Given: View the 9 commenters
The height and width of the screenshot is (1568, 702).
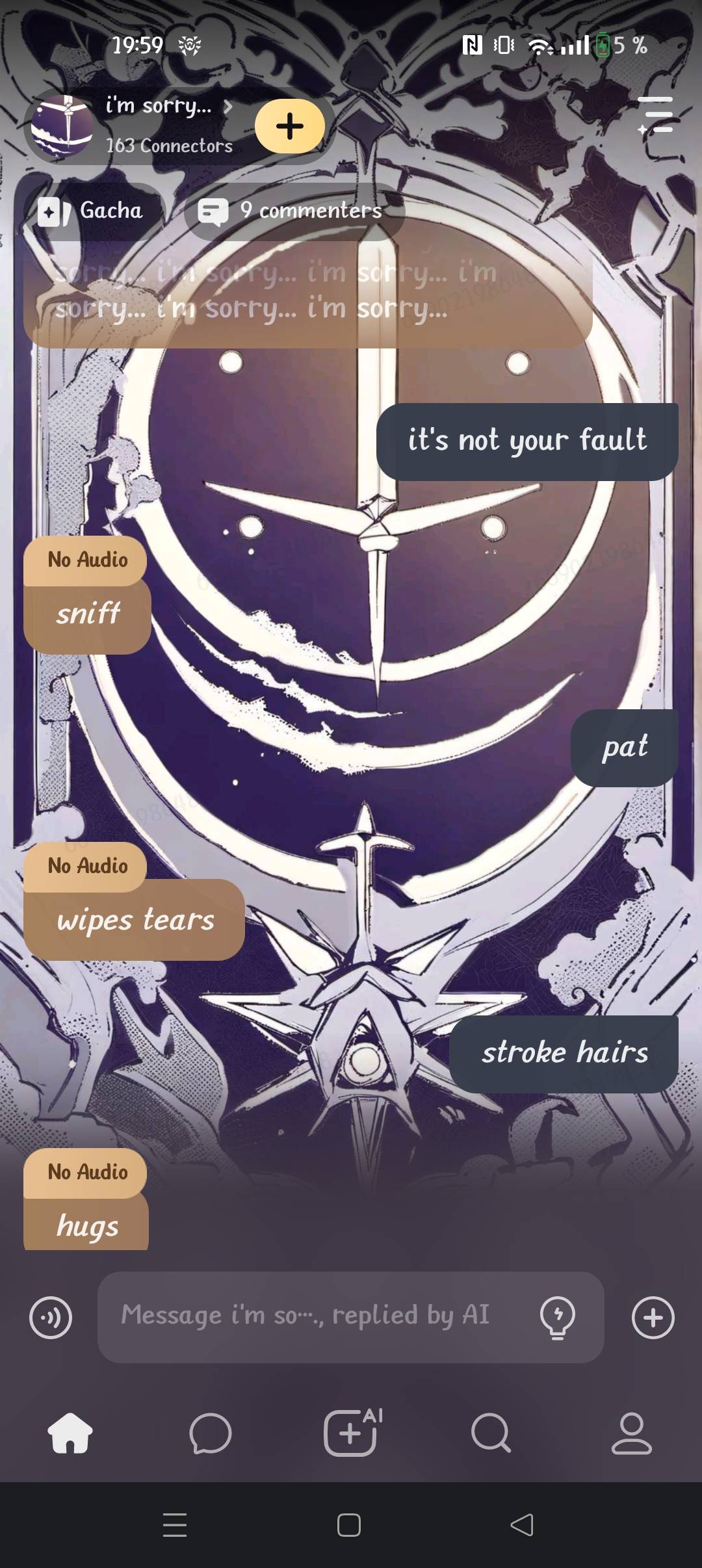Looking at the screenshot, I should 294,211.
